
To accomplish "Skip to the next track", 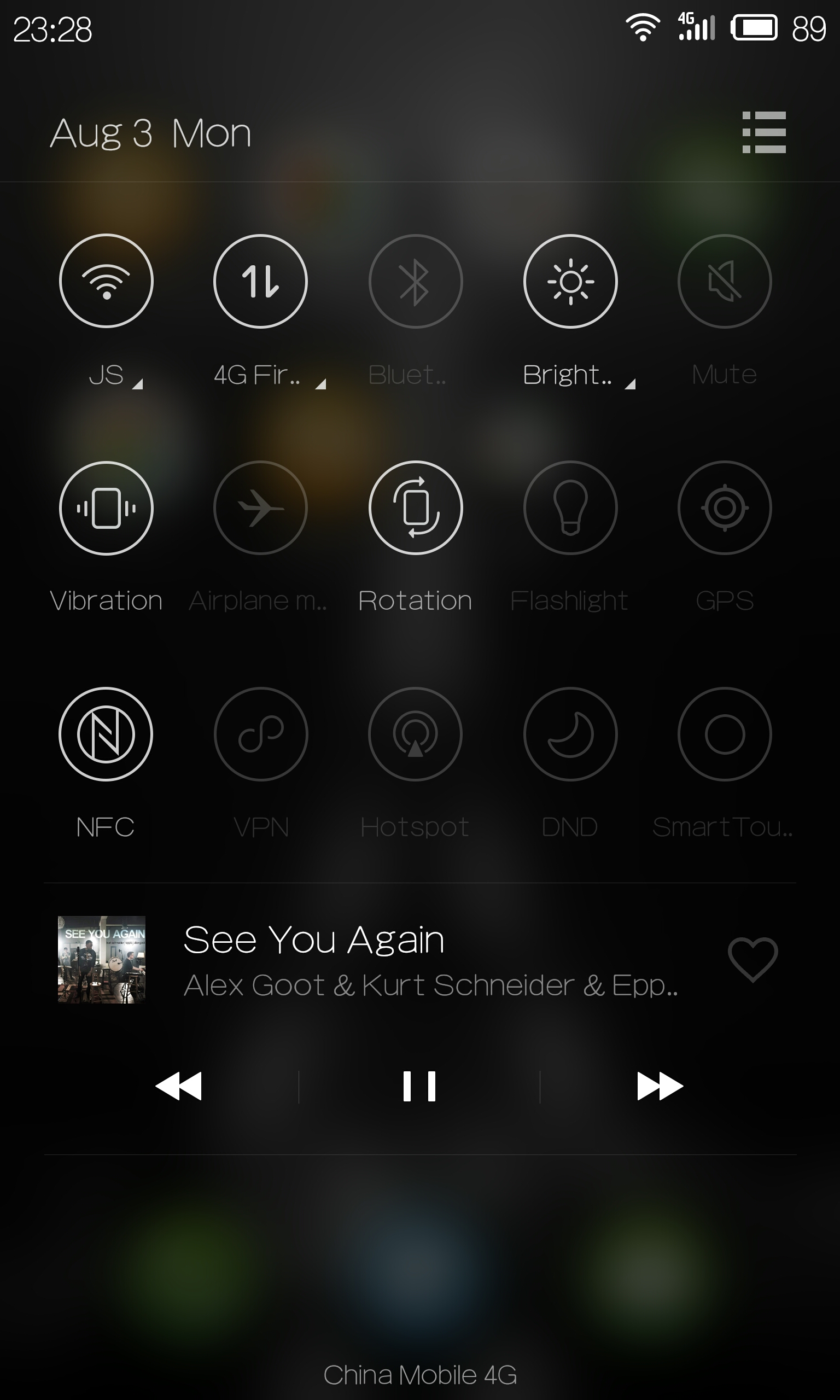I will click(660, 1086).
